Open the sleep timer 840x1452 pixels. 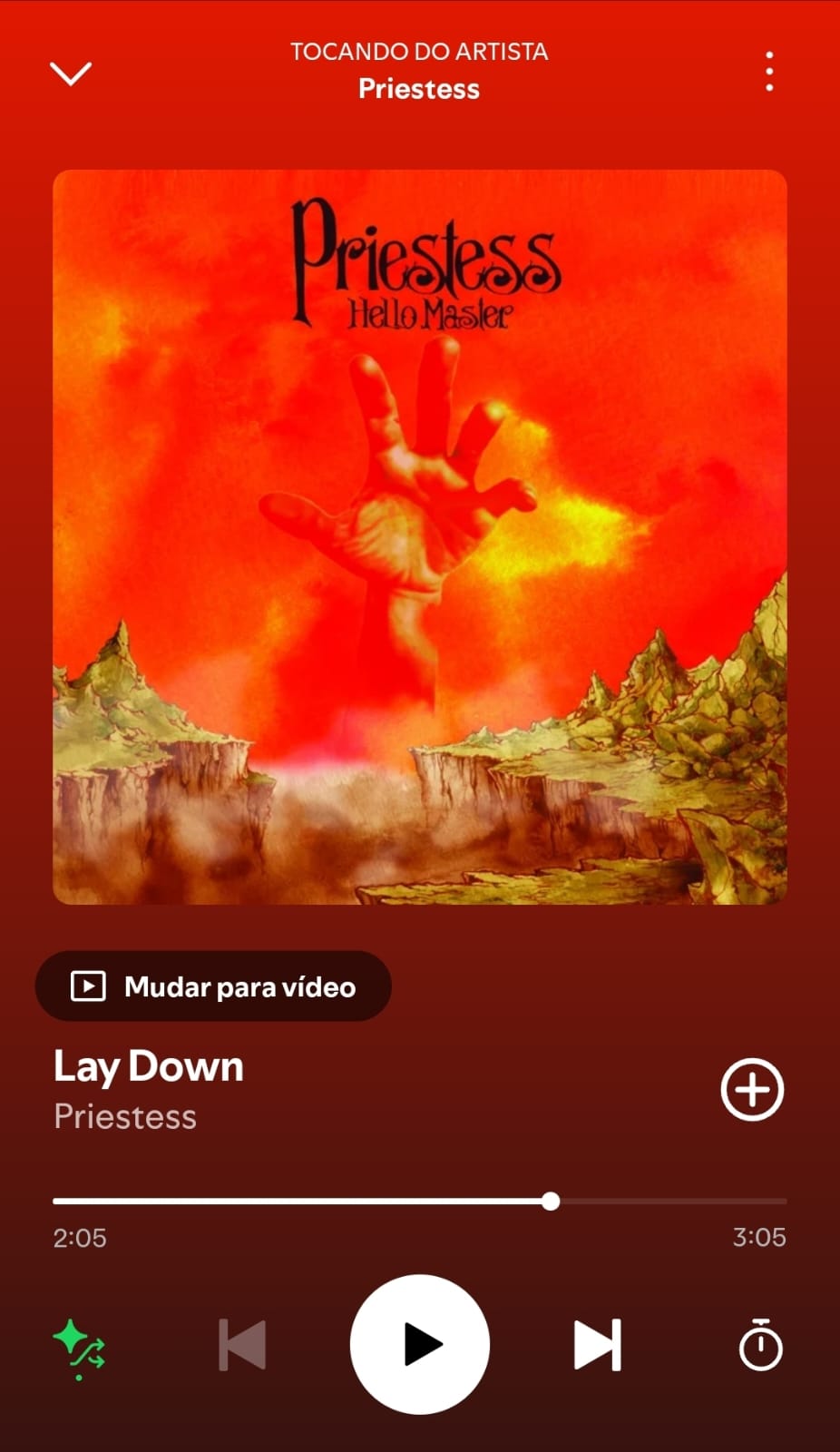coord(760,1346)
